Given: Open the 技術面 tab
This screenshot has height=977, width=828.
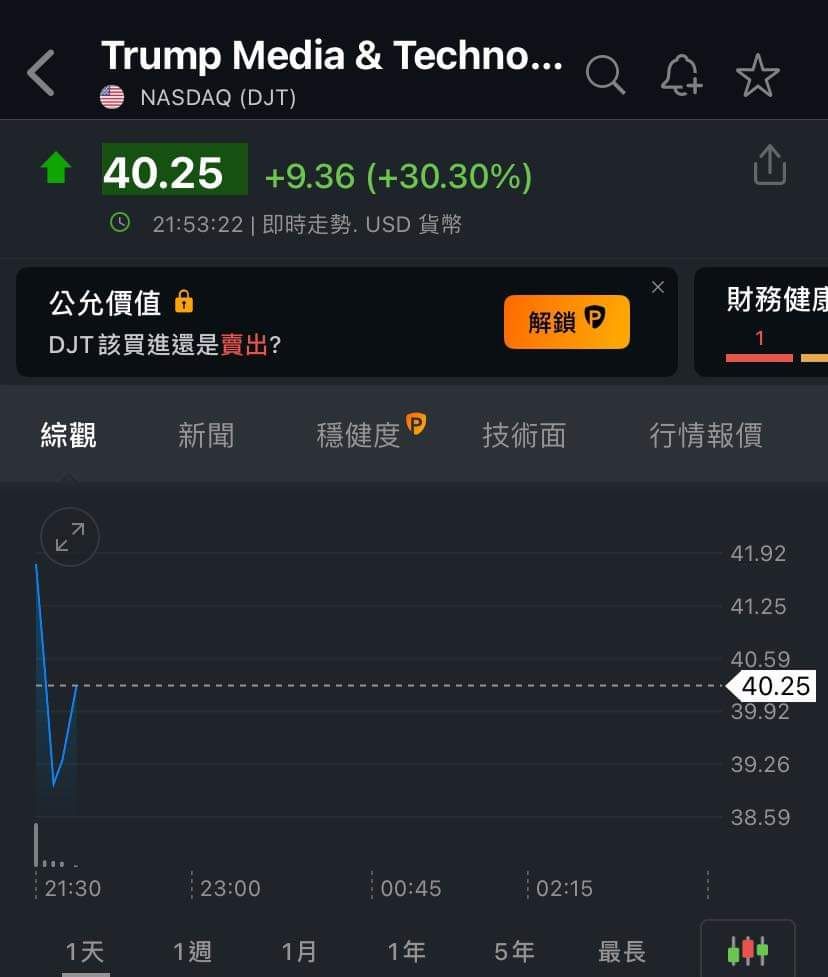Looking at the screenshot, I should (x=524, y=435).
